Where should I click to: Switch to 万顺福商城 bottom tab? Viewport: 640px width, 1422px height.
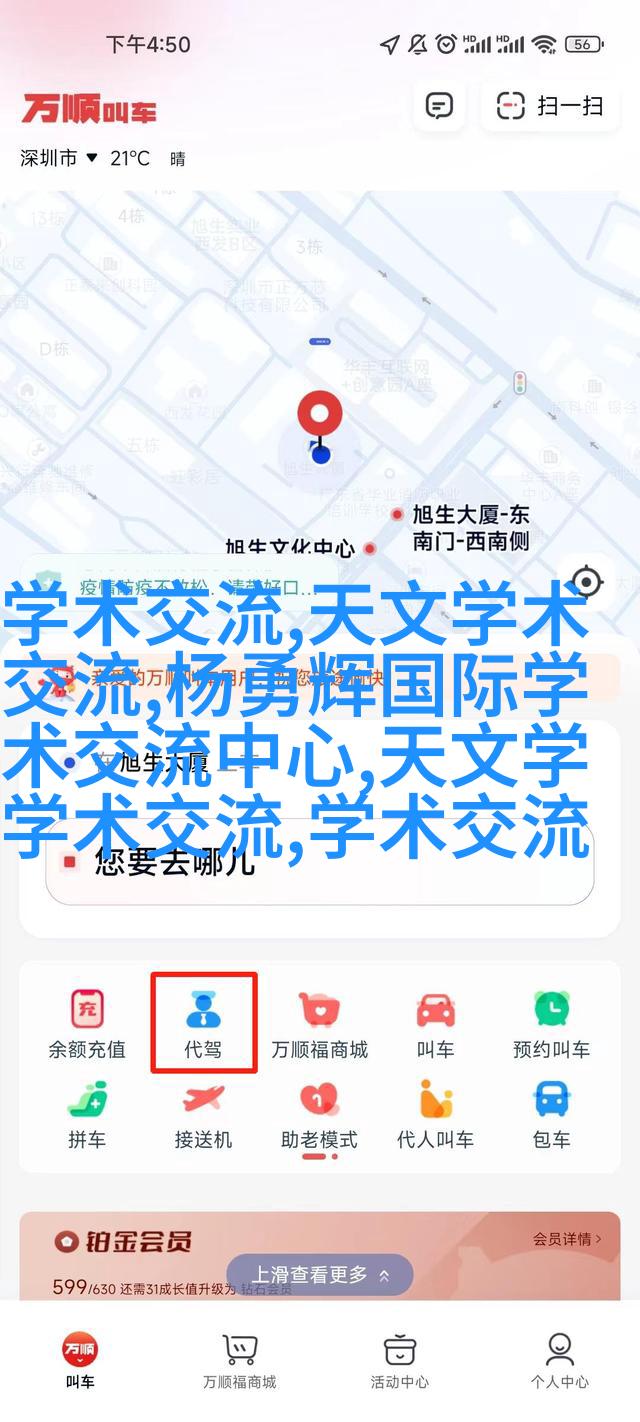point(239,1362)
